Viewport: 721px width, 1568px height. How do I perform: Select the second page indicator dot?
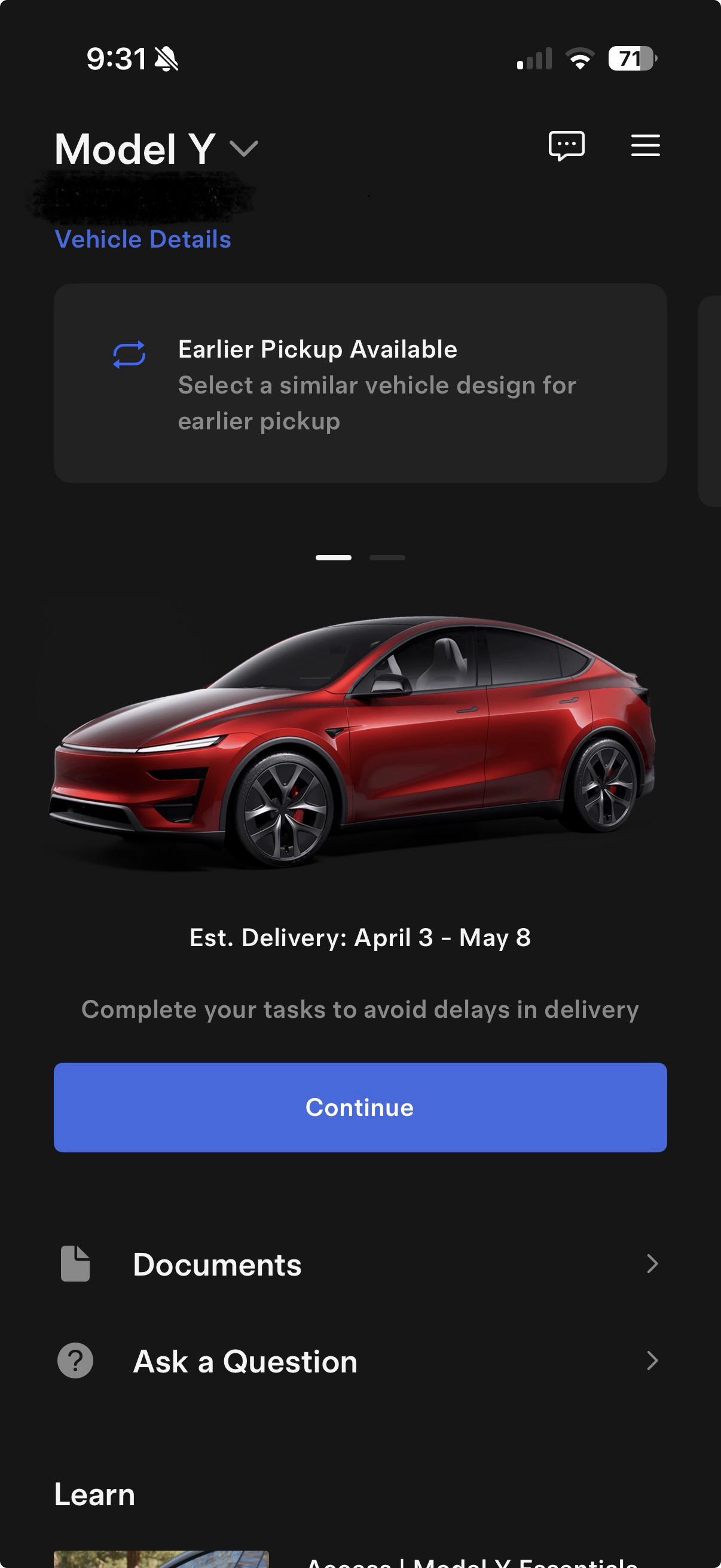387,557
